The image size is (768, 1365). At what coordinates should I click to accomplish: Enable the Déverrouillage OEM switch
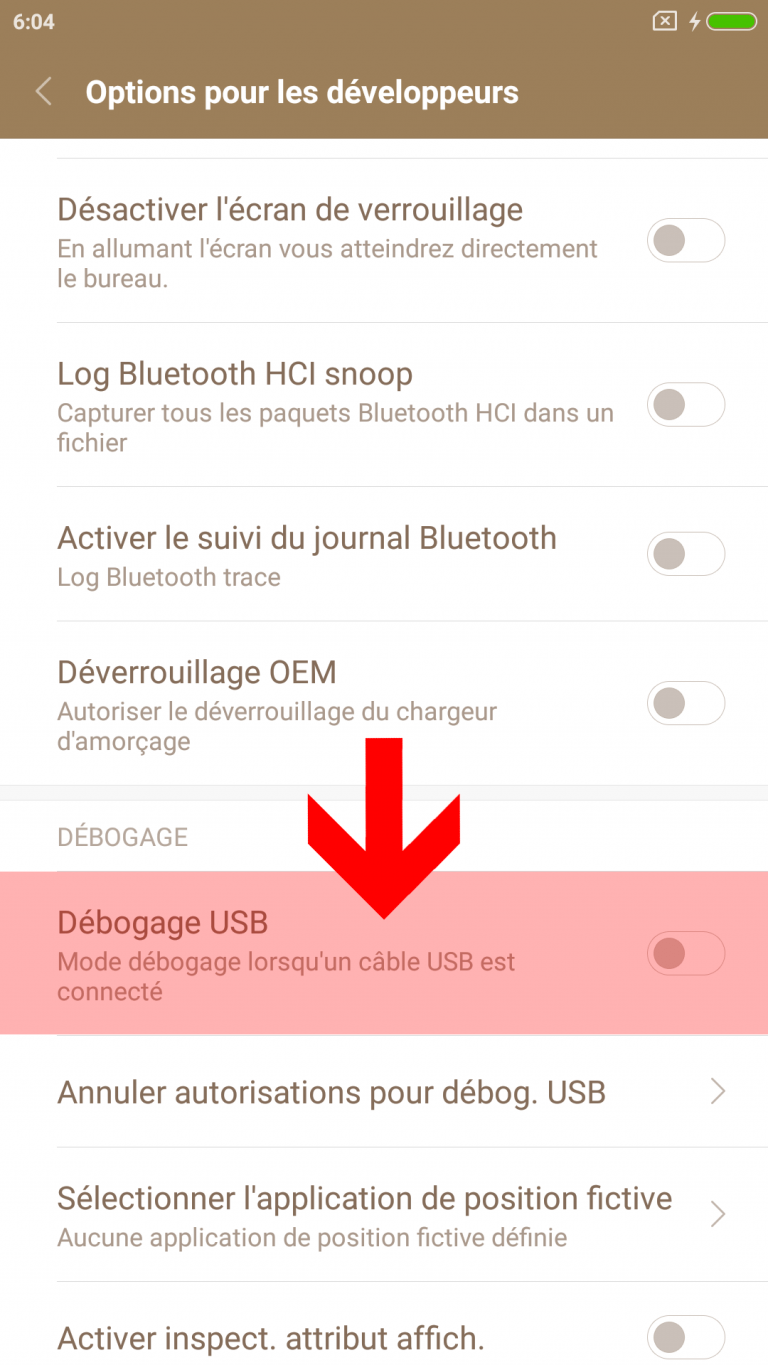(686, 703)
